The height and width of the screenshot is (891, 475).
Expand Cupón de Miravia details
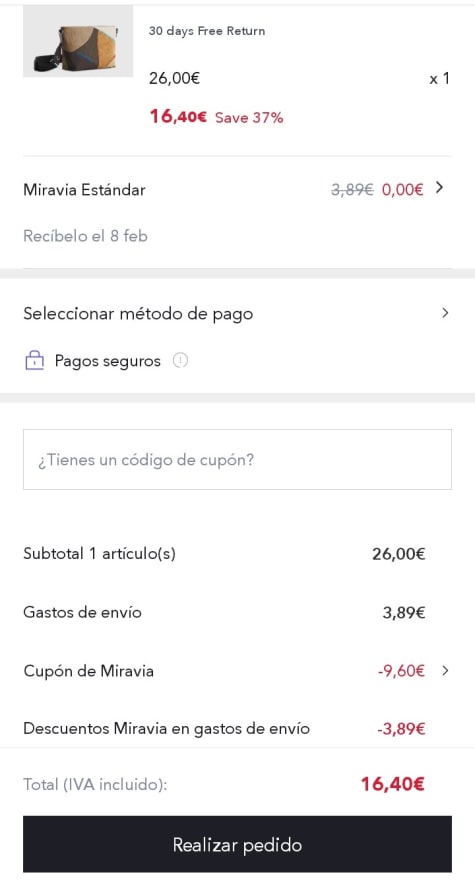coord(237,671)
